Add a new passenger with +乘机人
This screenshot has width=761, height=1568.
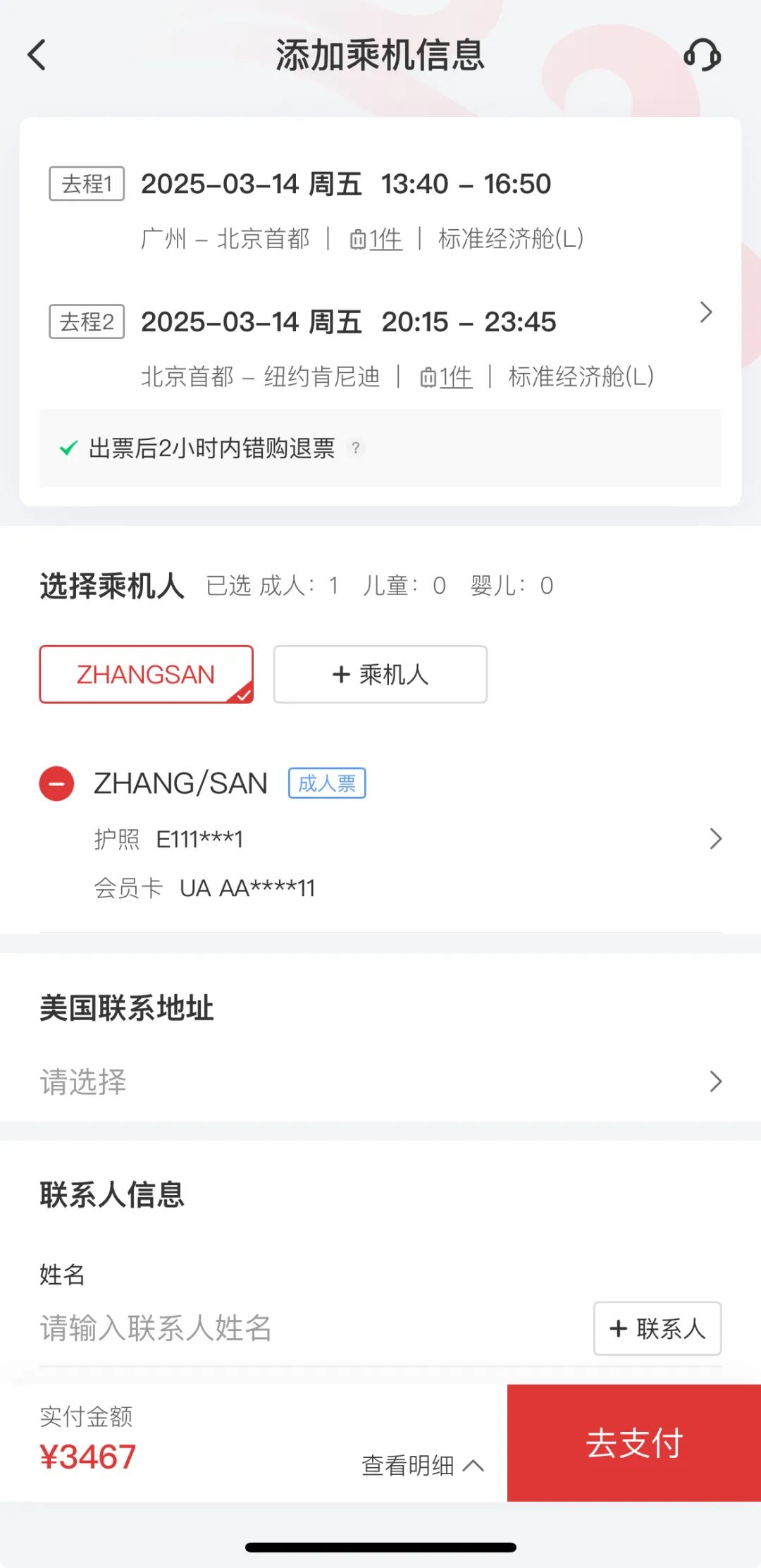coord(380,674)
